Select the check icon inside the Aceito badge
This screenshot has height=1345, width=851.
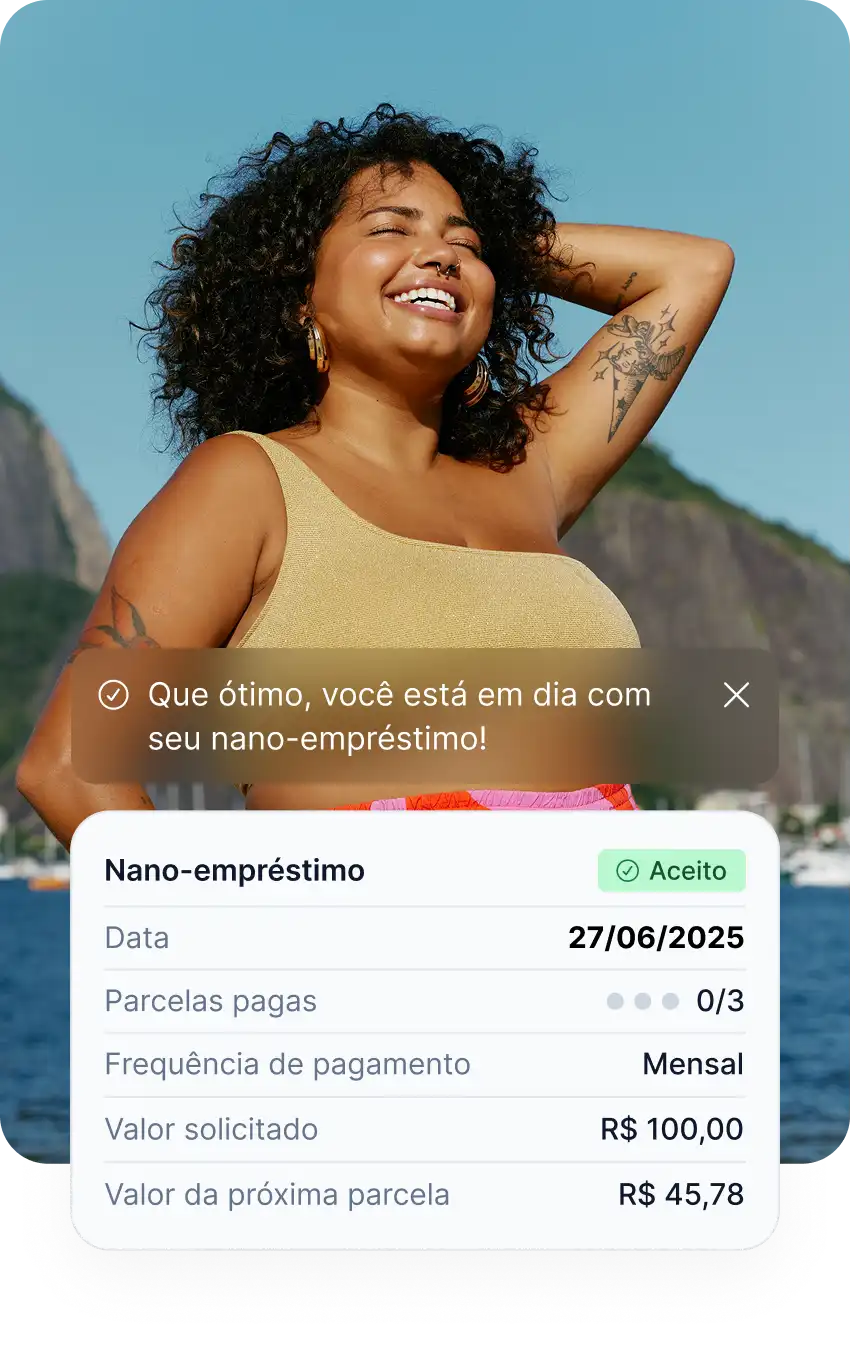(628, 871)
